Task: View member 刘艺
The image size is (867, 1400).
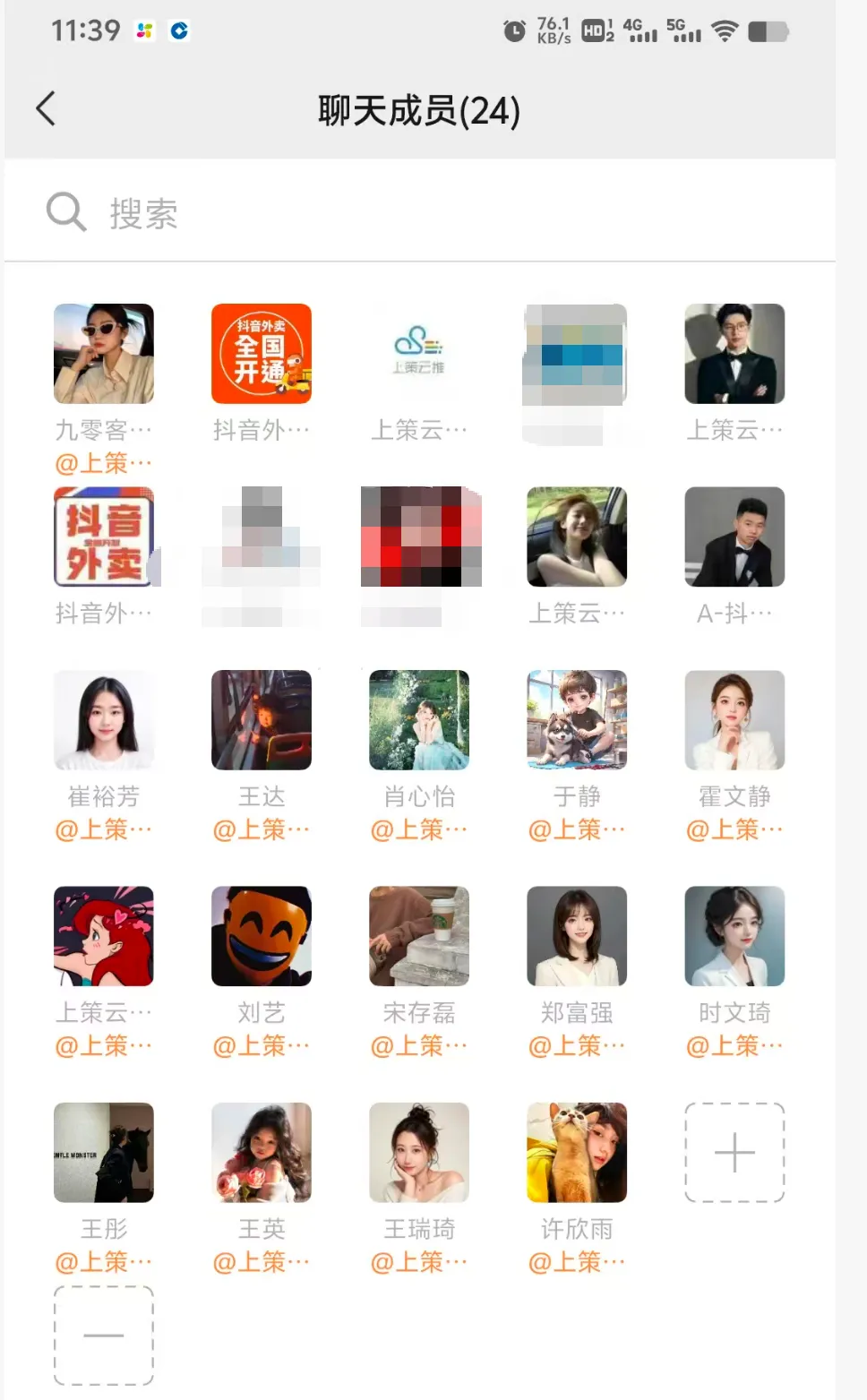Action: (261, 936)
